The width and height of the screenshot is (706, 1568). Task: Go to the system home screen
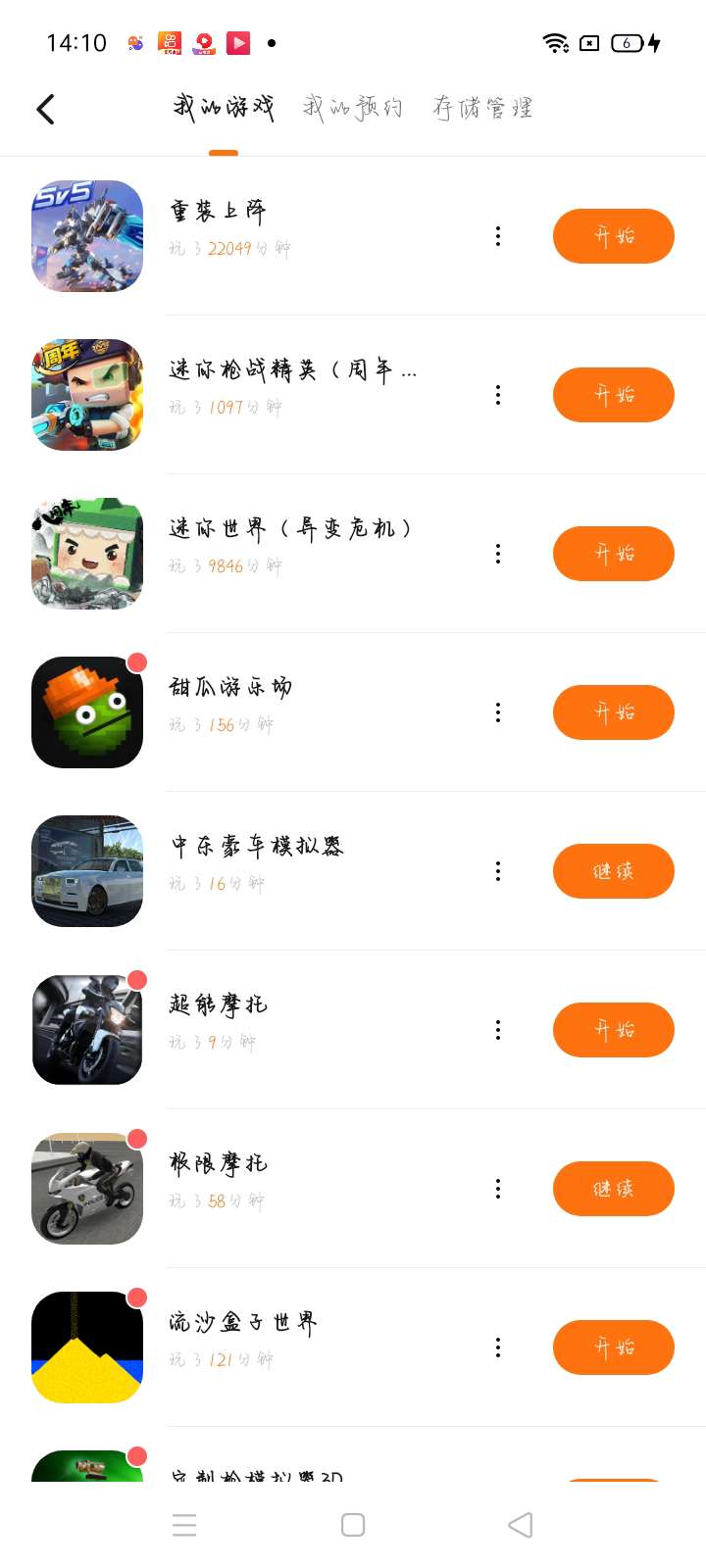point(353,1525)
